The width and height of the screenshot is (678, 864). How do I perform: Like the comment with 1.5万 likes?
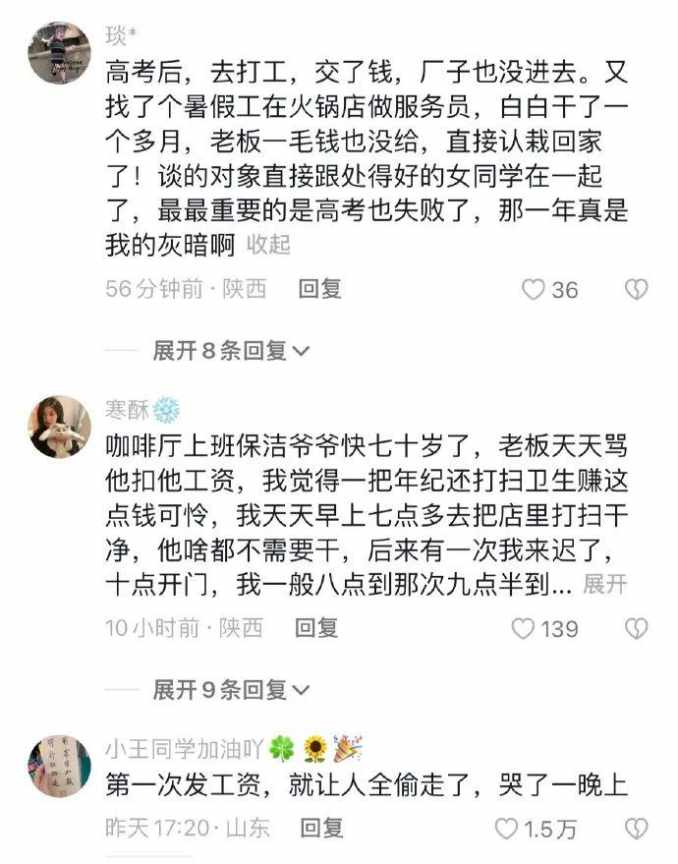[x=508, y=829]
